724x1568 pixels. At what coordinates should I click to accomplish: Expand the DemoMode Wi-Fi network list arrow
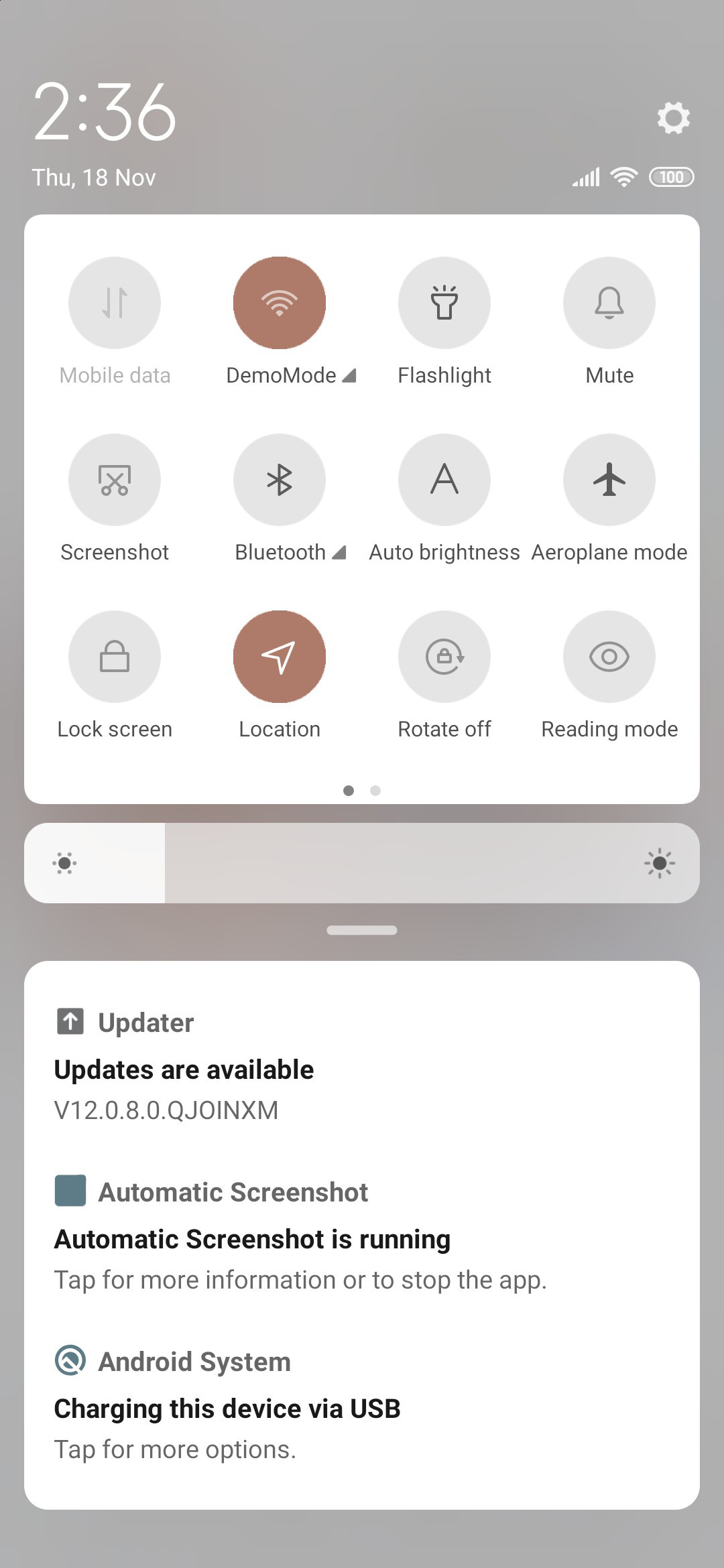point(349,375)
